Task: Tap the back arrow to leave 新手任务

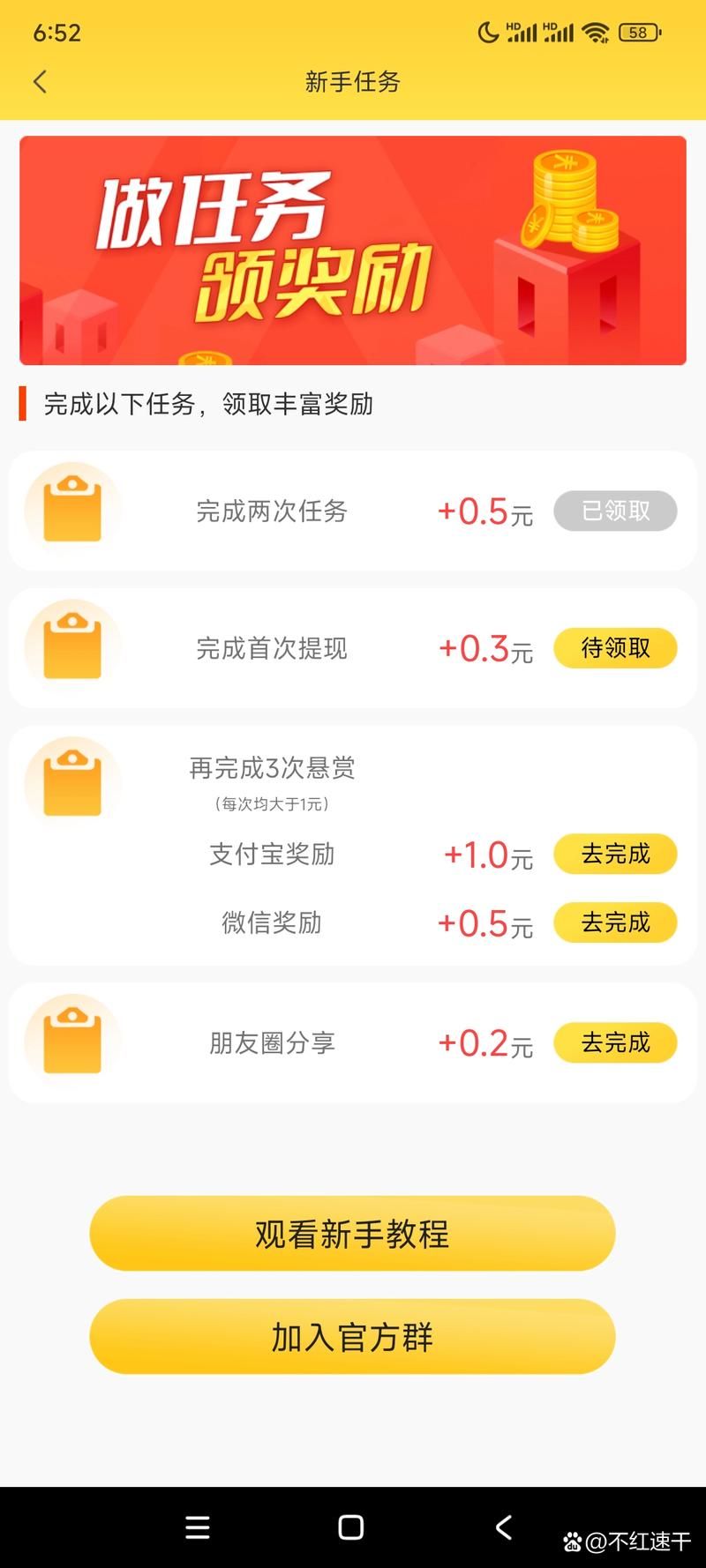Action: (40, 81)
